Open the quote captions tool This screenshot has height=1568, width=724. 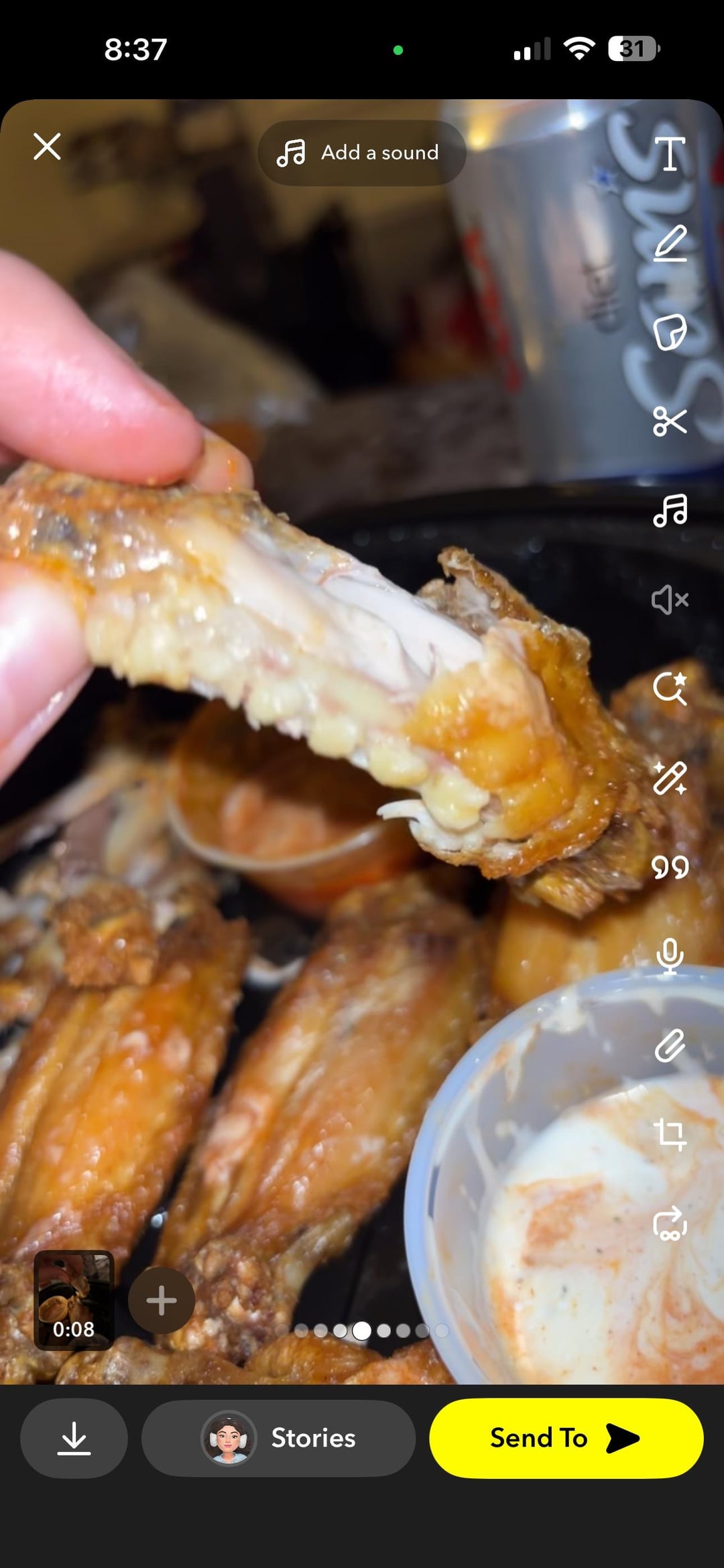click(670, 867)
